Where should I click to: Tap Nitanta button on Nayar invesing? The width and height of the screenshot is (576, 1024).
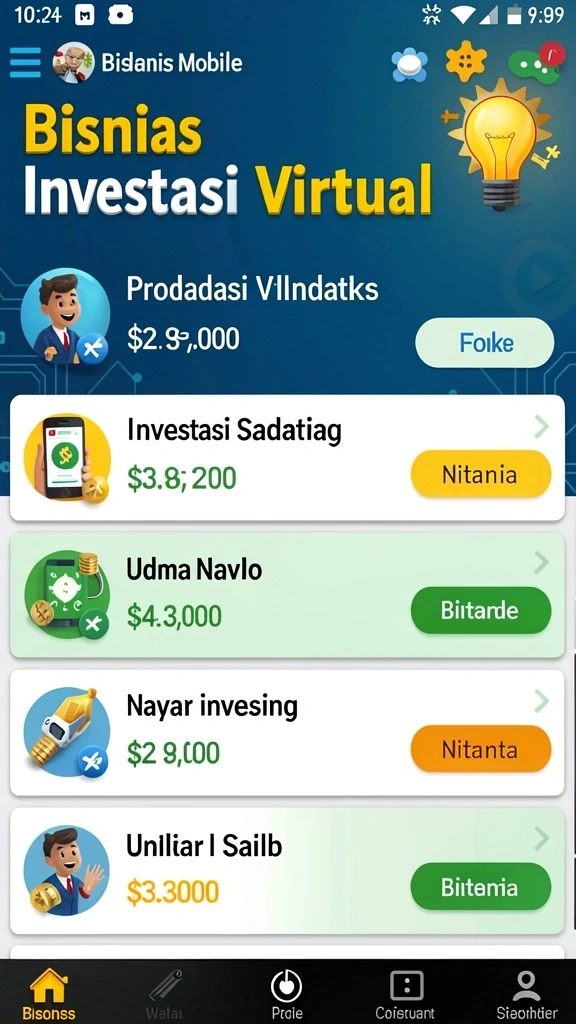(481, 749)
